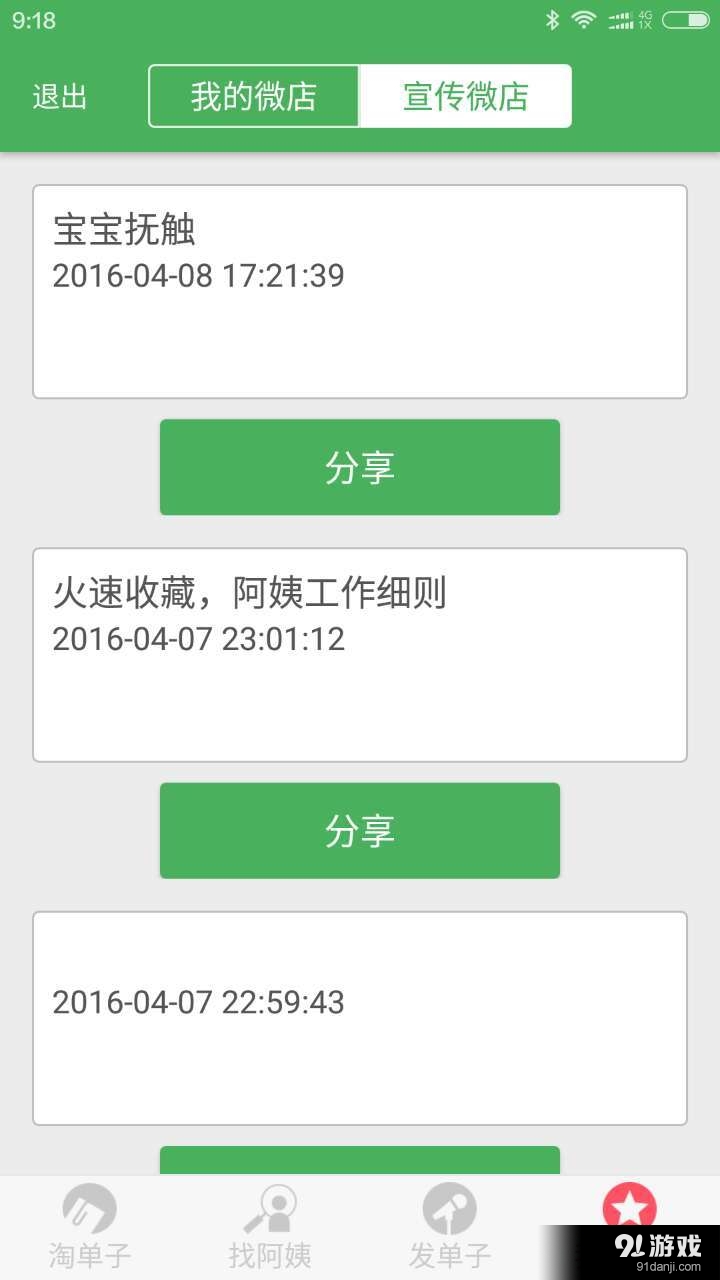Switch to the 宣传微店 tab
This screenshot has width=720, height=1280.
(464, 95)
